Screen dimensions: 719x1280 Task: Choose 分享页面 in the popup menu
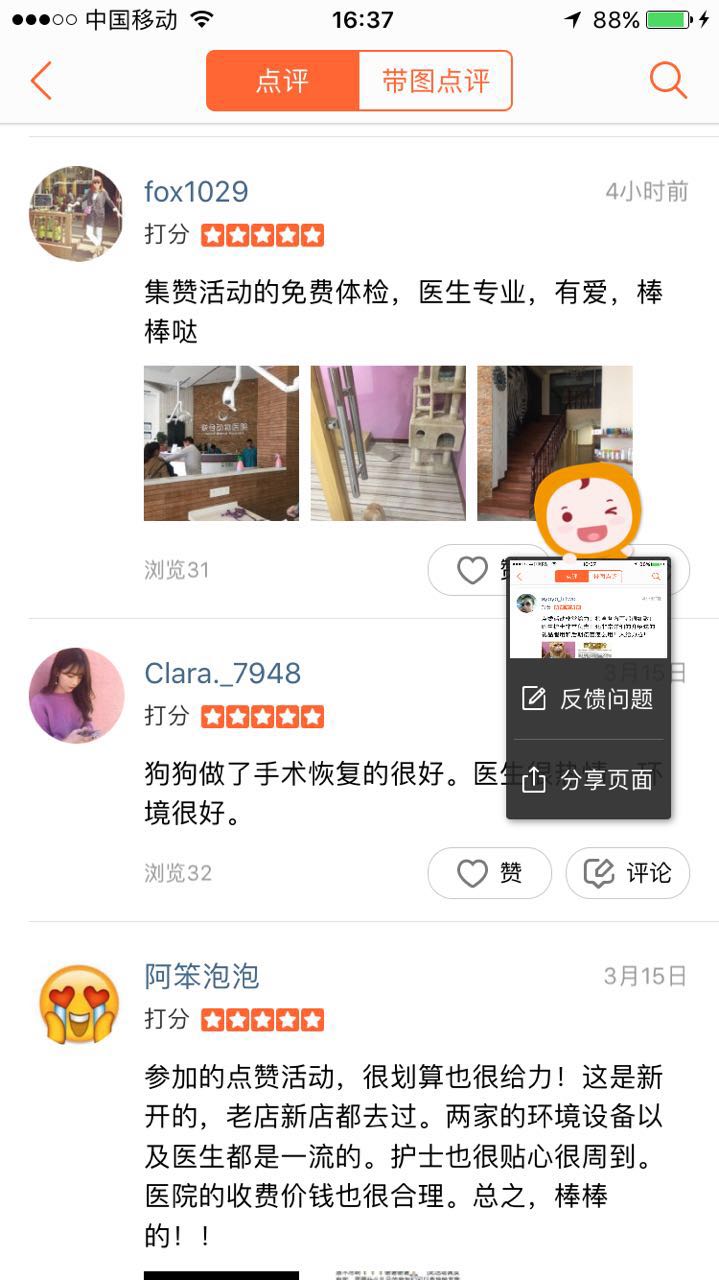(x=588, y=780)
